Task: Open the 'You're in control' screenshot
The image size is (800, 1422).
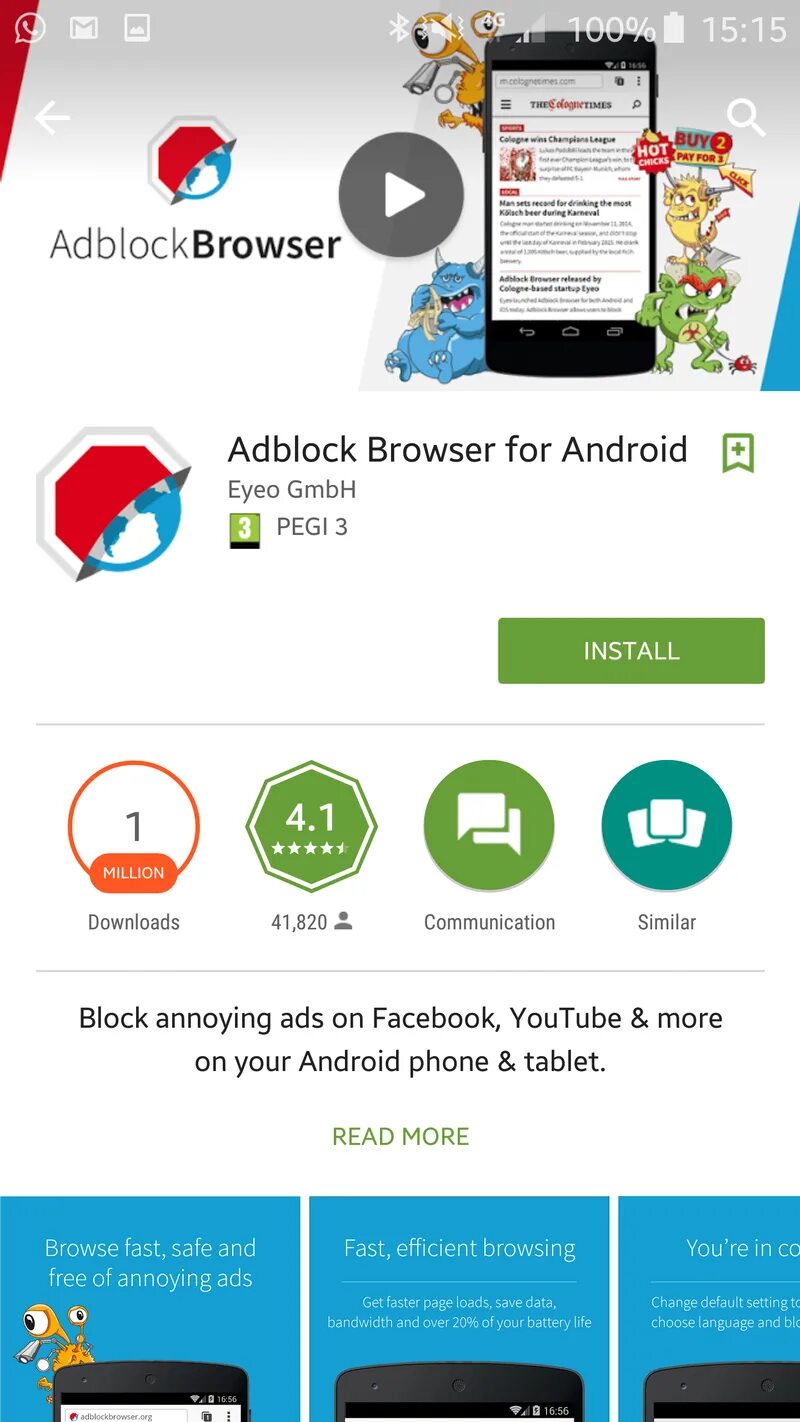Action: click(709, 1309)
